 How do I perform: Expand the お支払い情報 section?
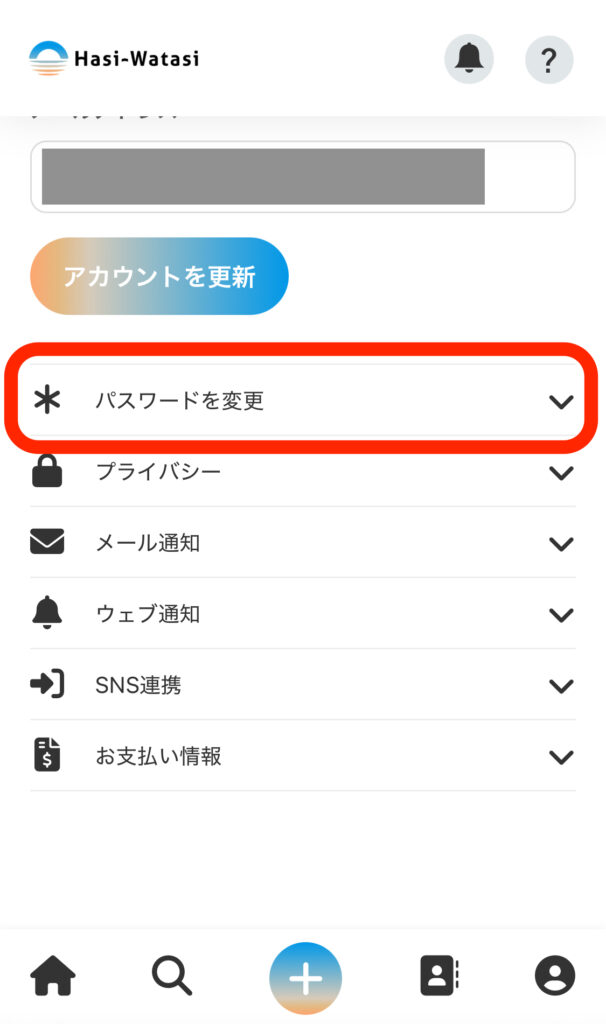click(302, 756)
